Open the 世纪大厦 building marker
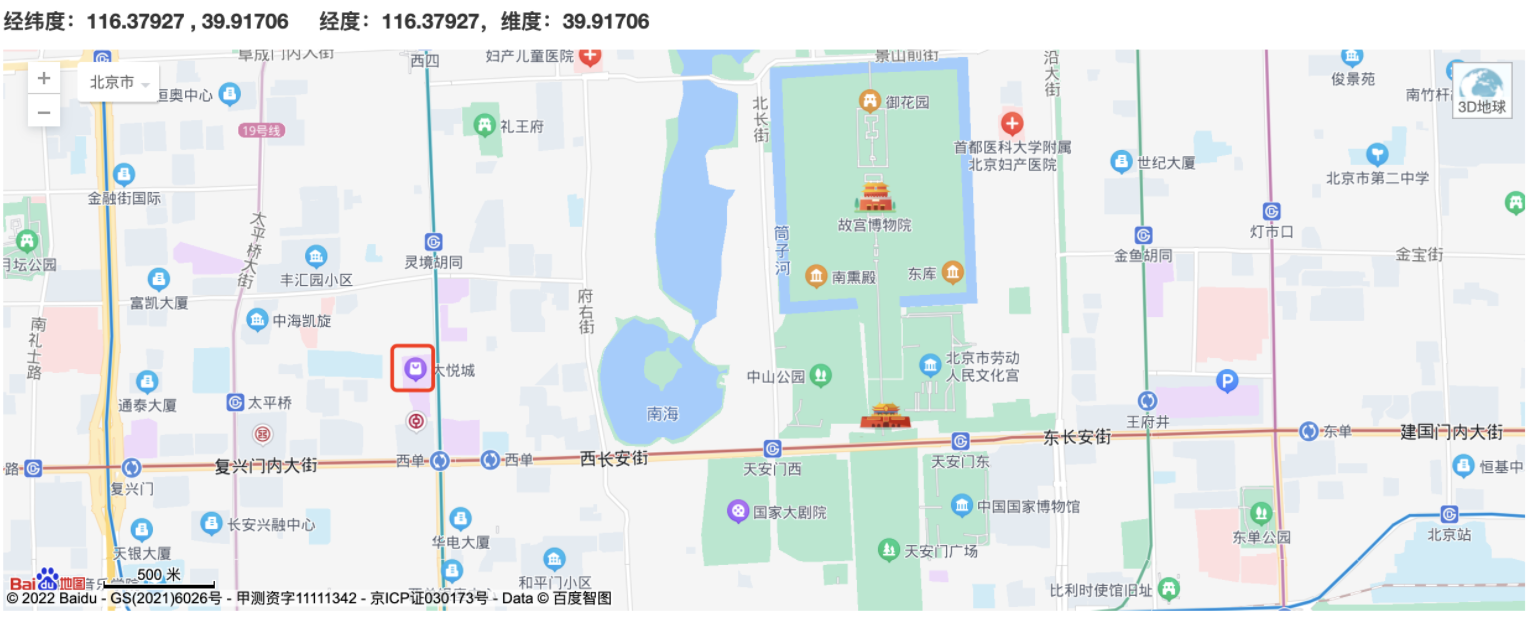 pyautogui.click(x=1122, y=162)
